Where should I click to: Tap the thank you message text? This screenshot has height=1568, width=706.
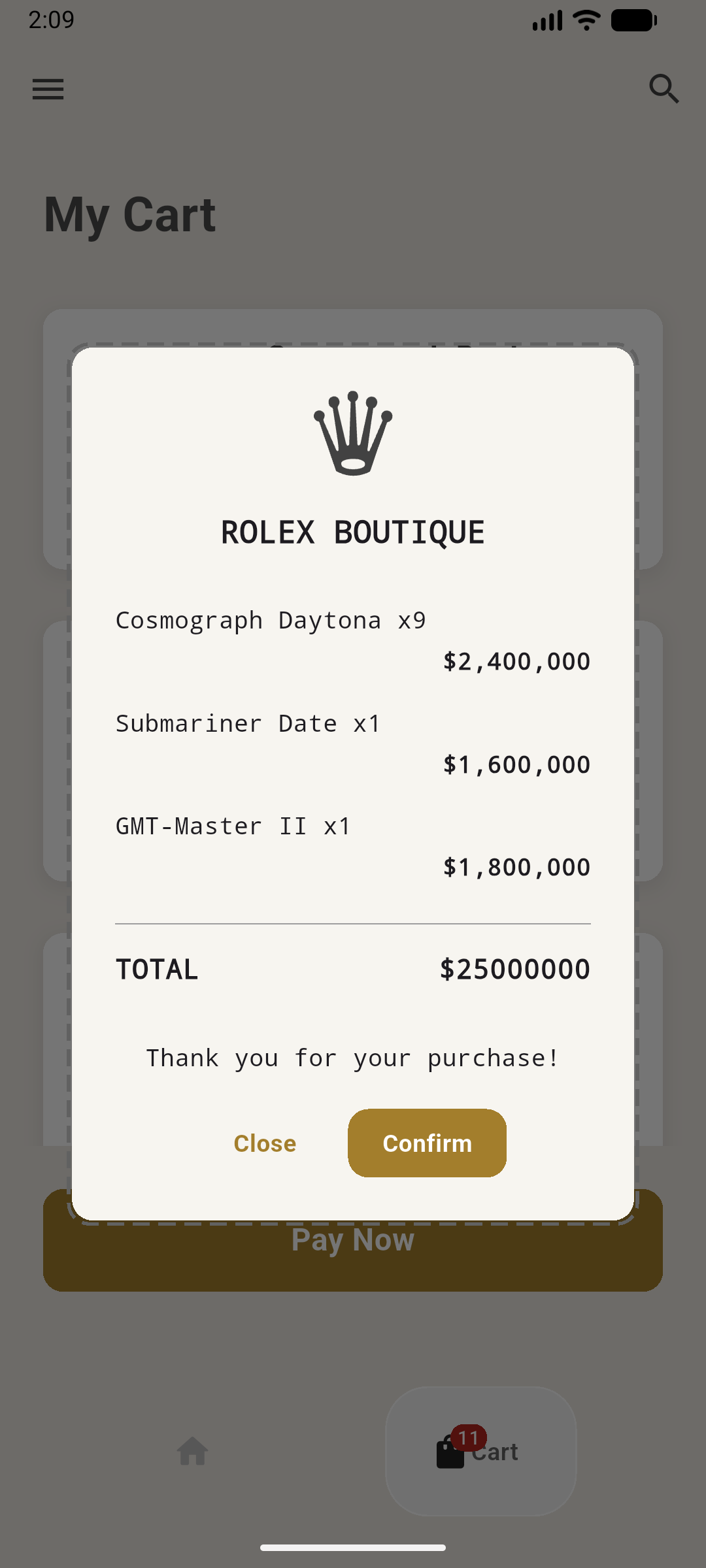pyautogui.click(x=353, y=1057)
